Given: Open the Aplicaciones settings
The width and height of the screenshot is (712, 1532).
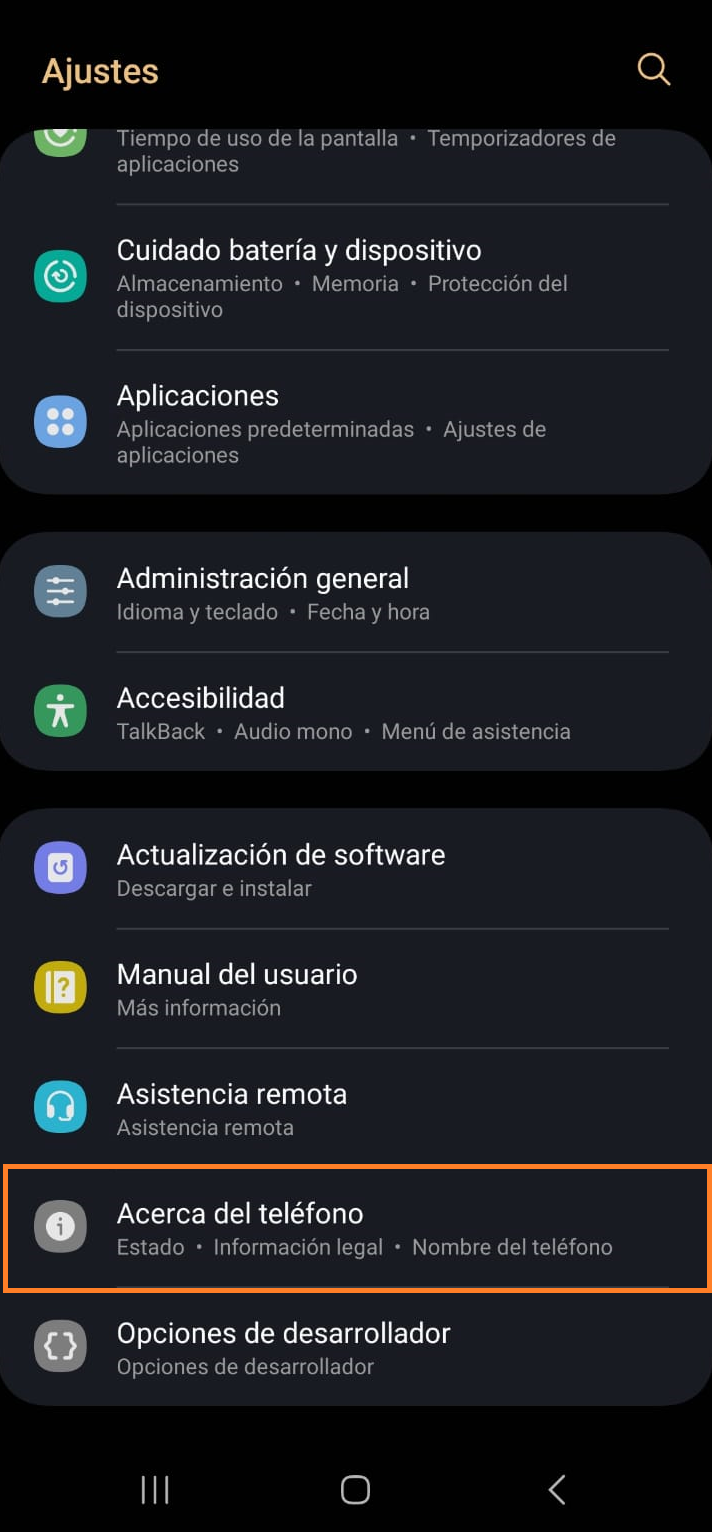Looking at the screenshot, I should (356, 422).
